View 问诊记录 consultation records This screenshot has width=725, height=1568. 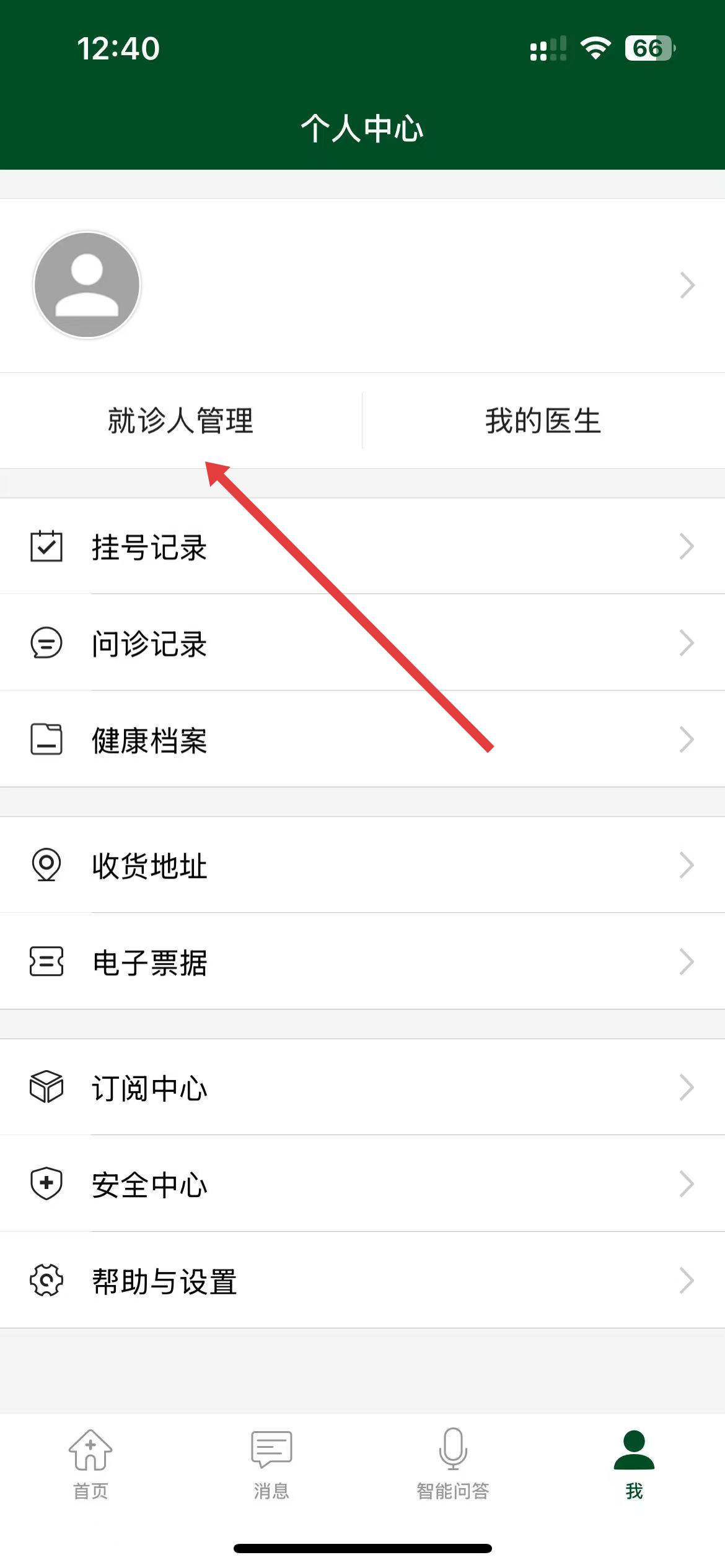pyautogui.click(x=362, y=643)
